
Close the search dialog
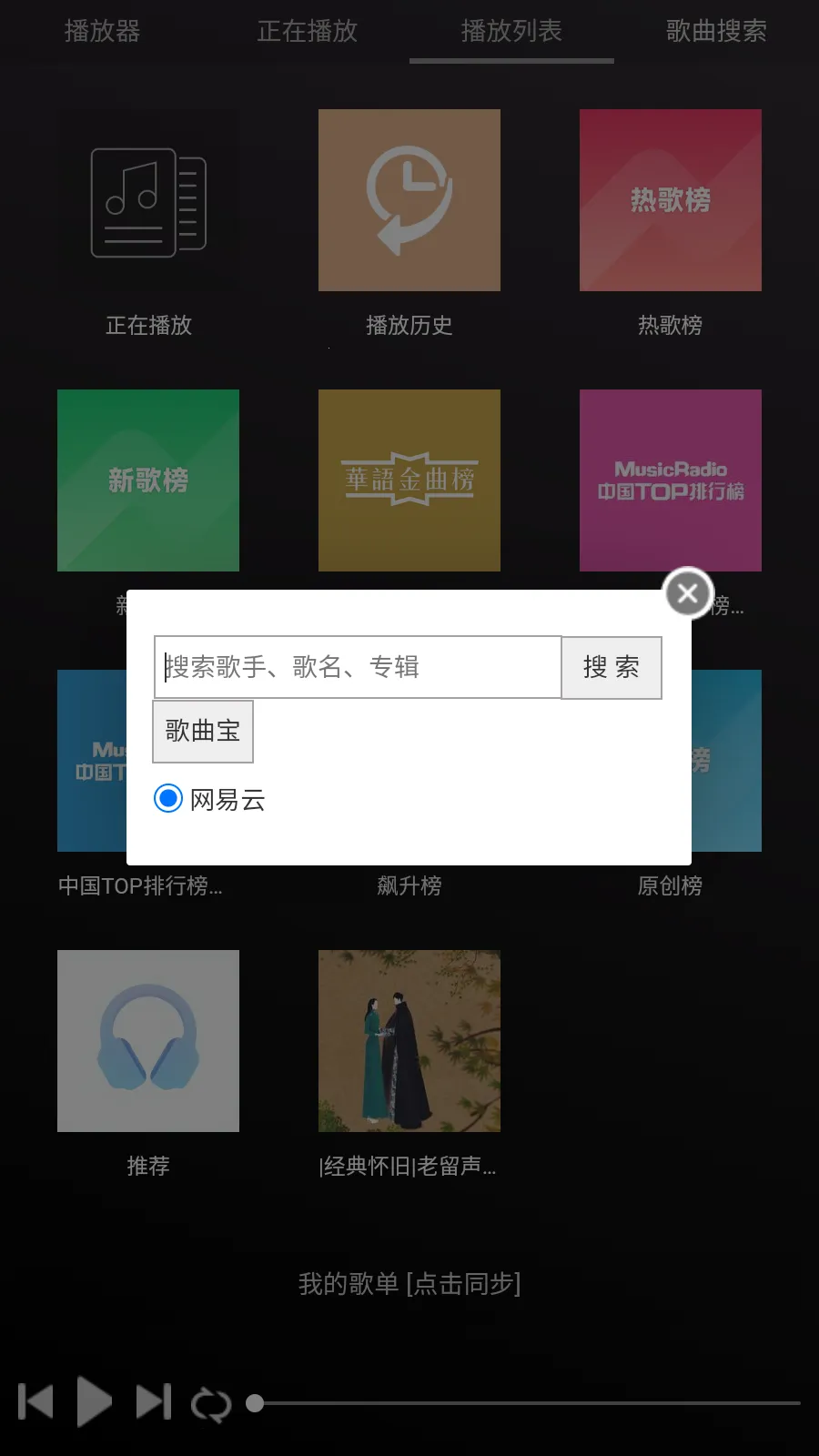tap(688, 593)
